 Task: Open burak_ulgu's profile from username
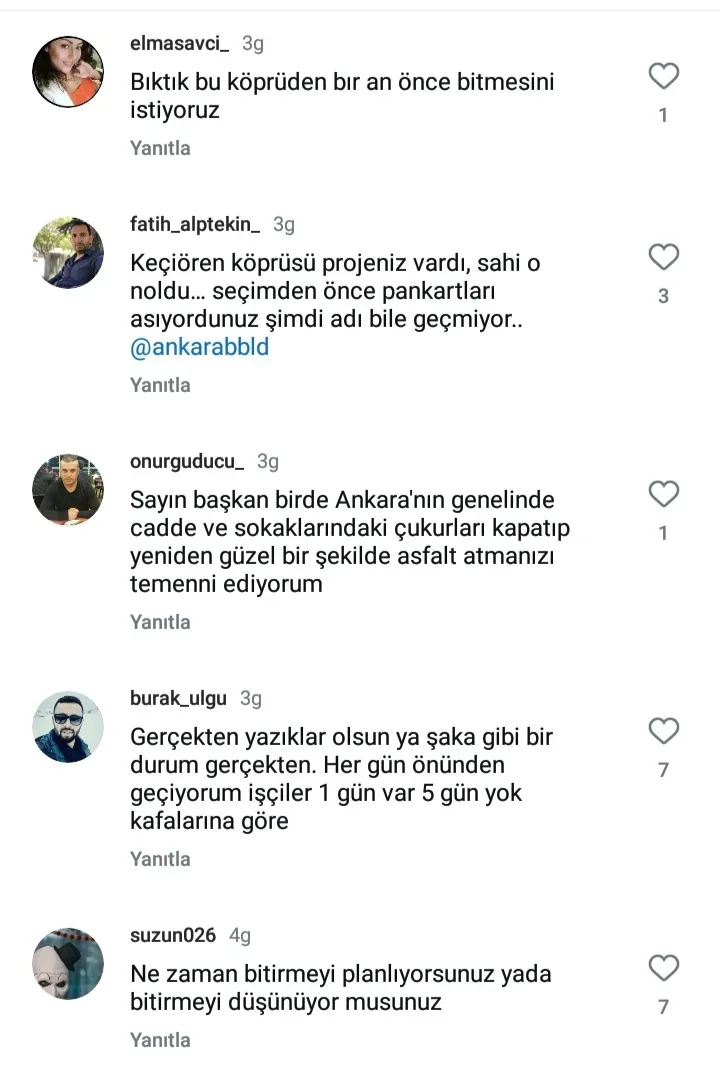[178, 698]
